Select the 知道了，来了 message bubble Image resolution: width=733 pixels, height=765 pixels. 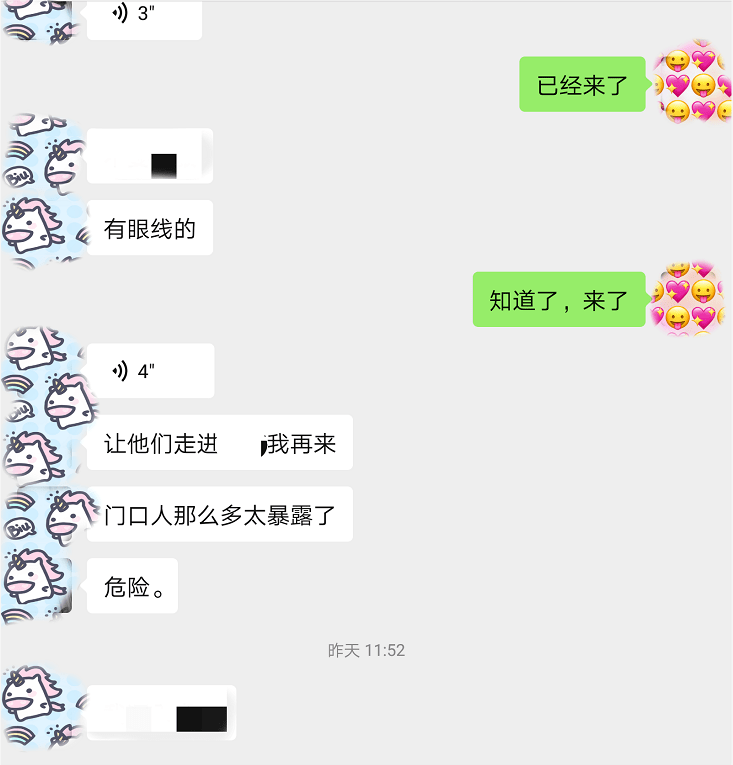click(558, 299)
